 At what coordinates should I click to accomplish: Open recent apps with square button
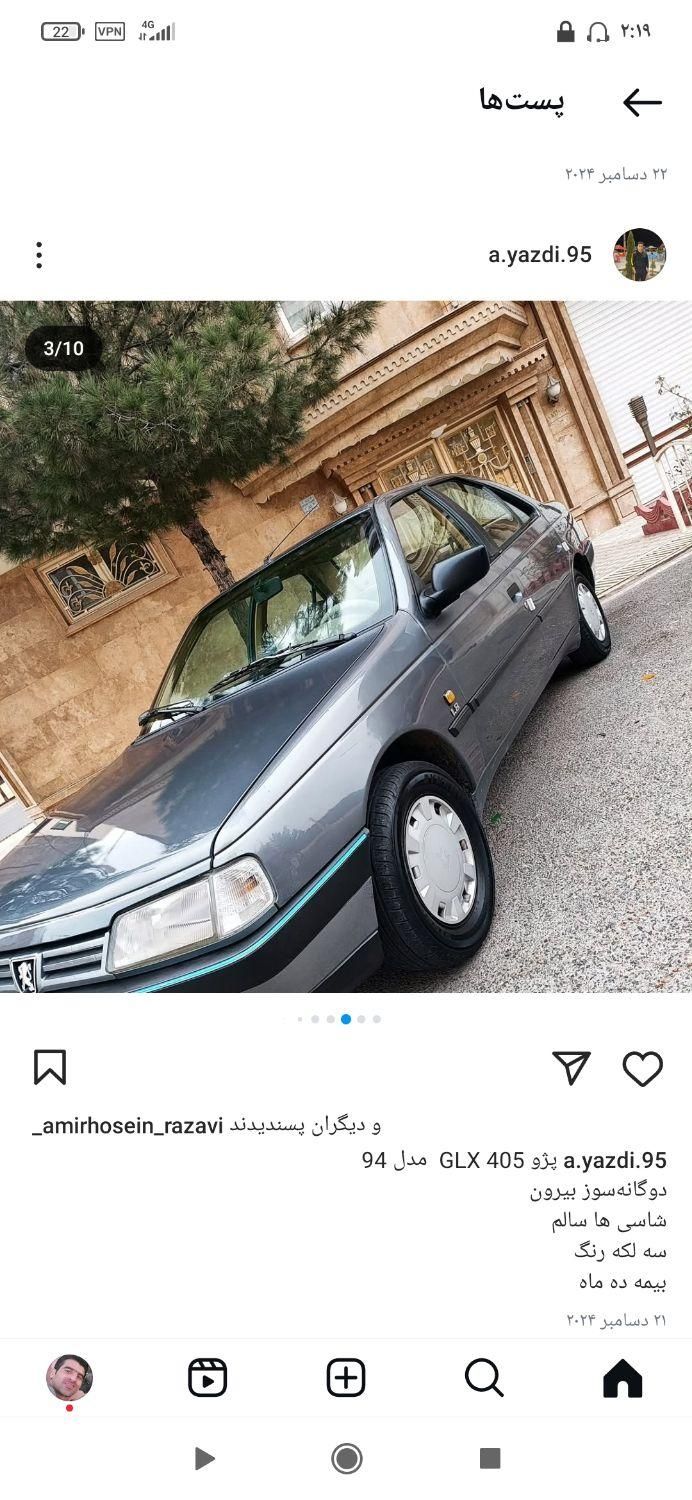(x=489, y=1458)
